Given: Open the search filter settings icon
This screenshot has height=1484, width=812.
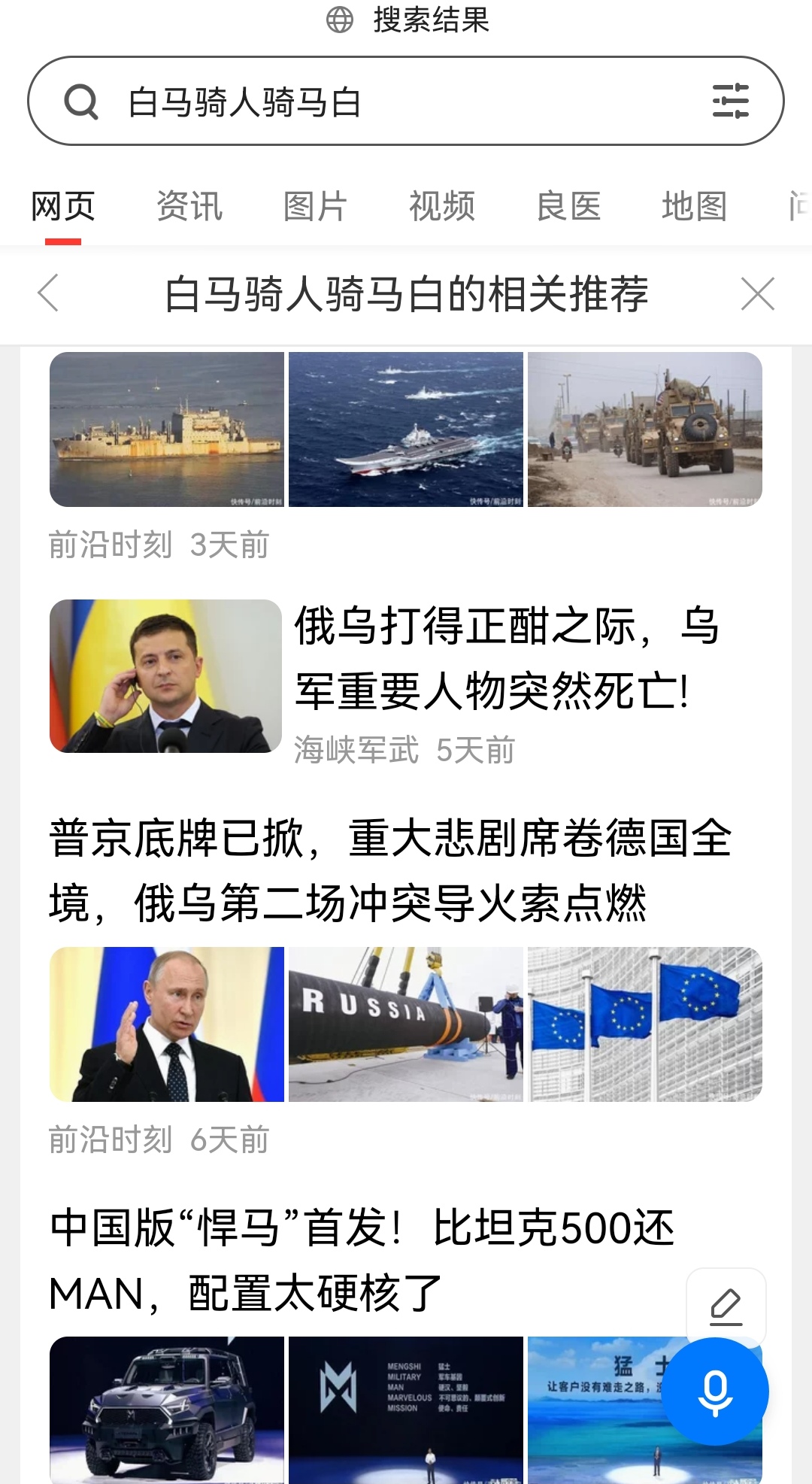Looking at the screenshot, I should pyautogui.click(x=730, y=102).
